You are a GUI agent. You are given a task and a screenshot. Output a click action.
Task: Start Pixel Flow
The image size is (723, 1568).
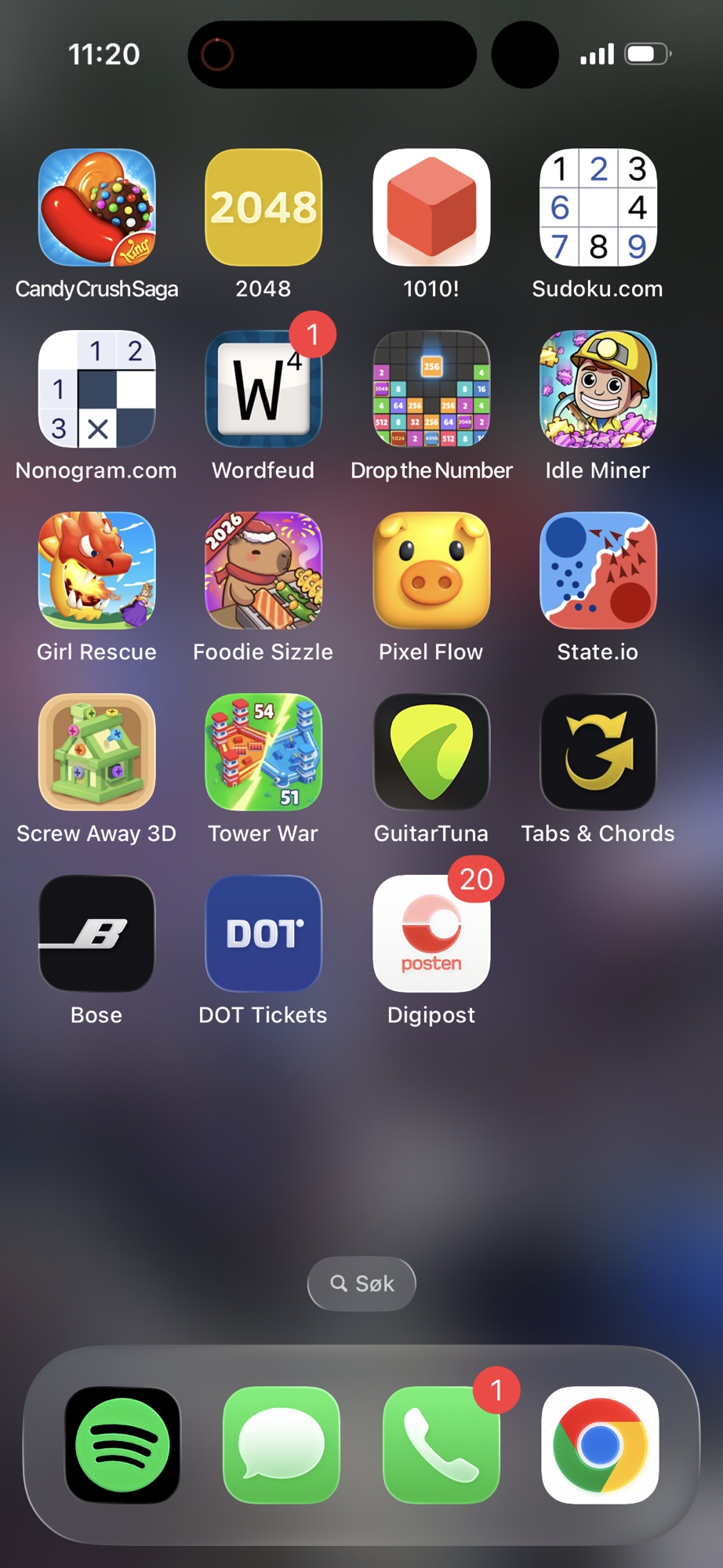pos(431,571)
